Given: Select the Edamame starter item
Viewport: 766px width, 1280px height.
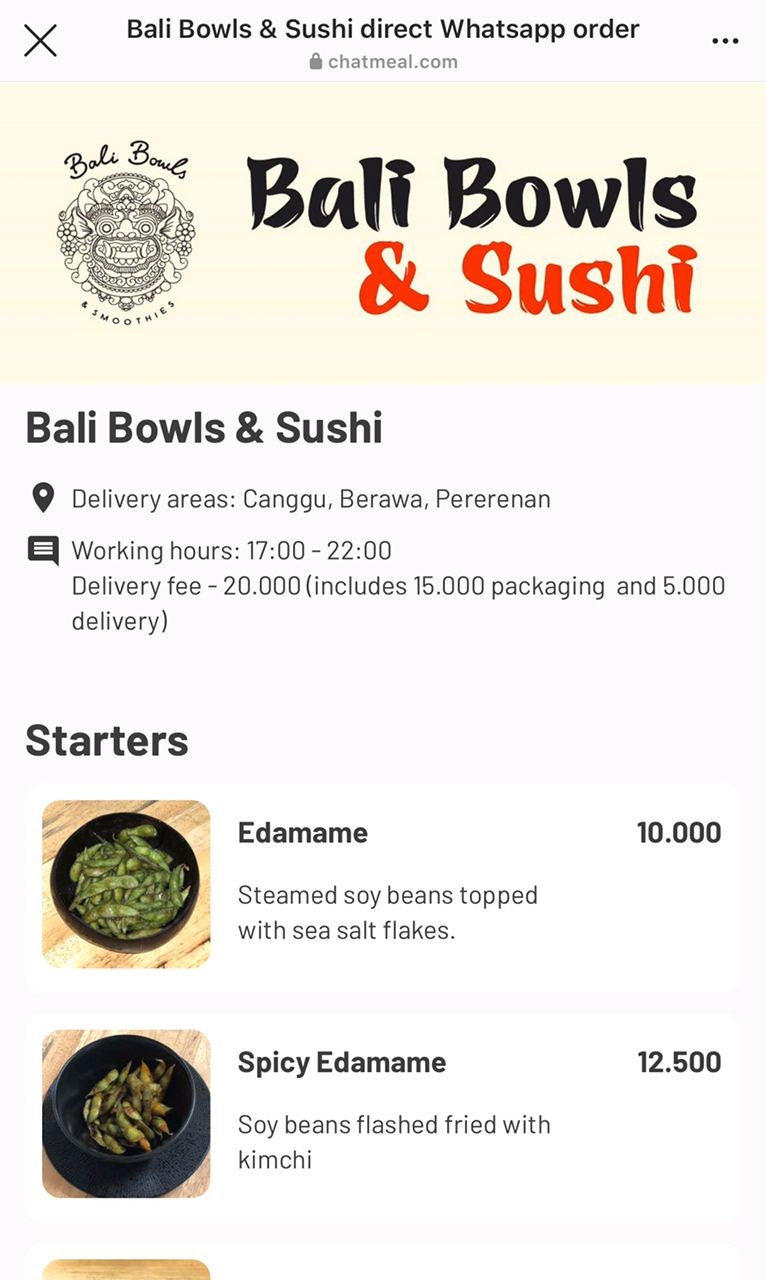Looking at the screenshot, I should (382, 887).
